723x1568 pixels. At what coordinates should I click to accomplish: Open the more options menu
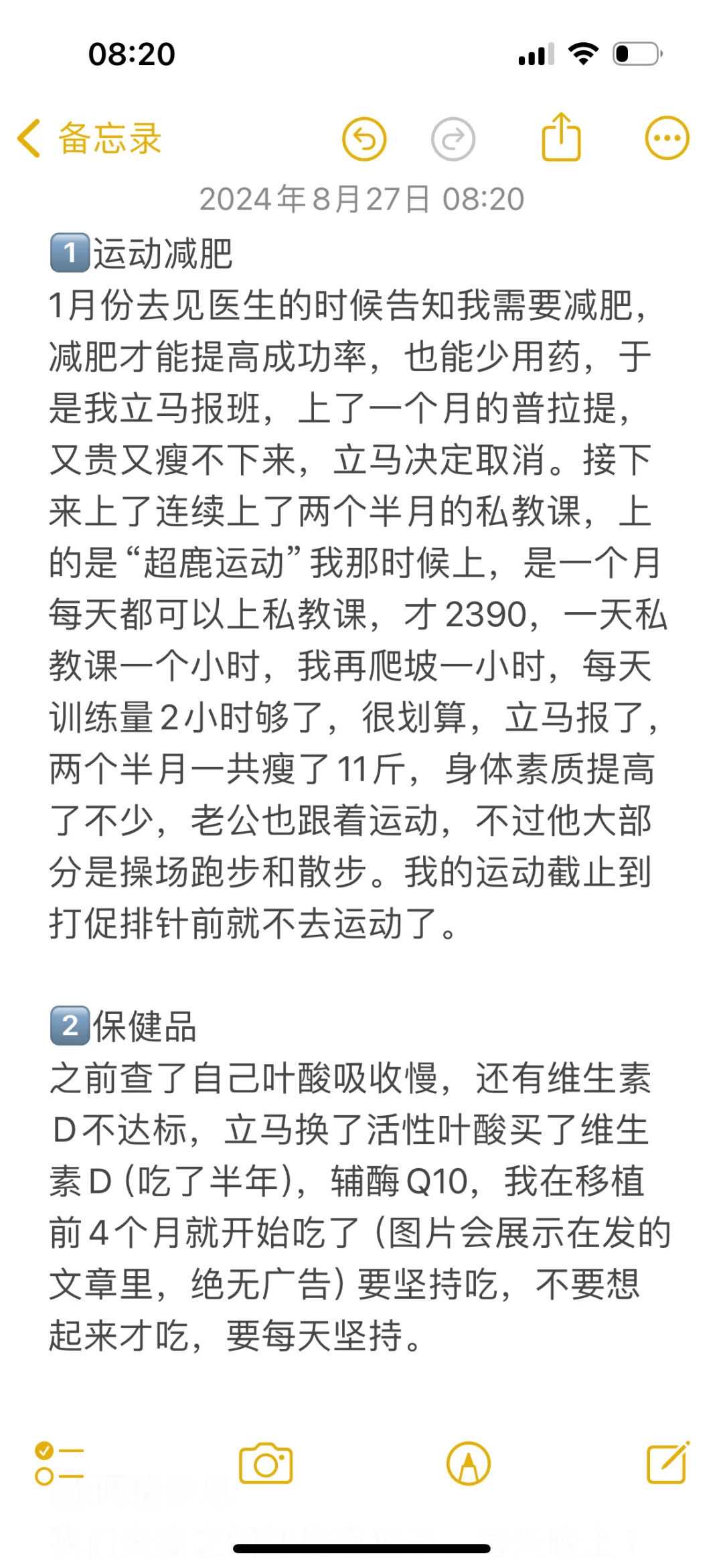(x=667, y=138)
